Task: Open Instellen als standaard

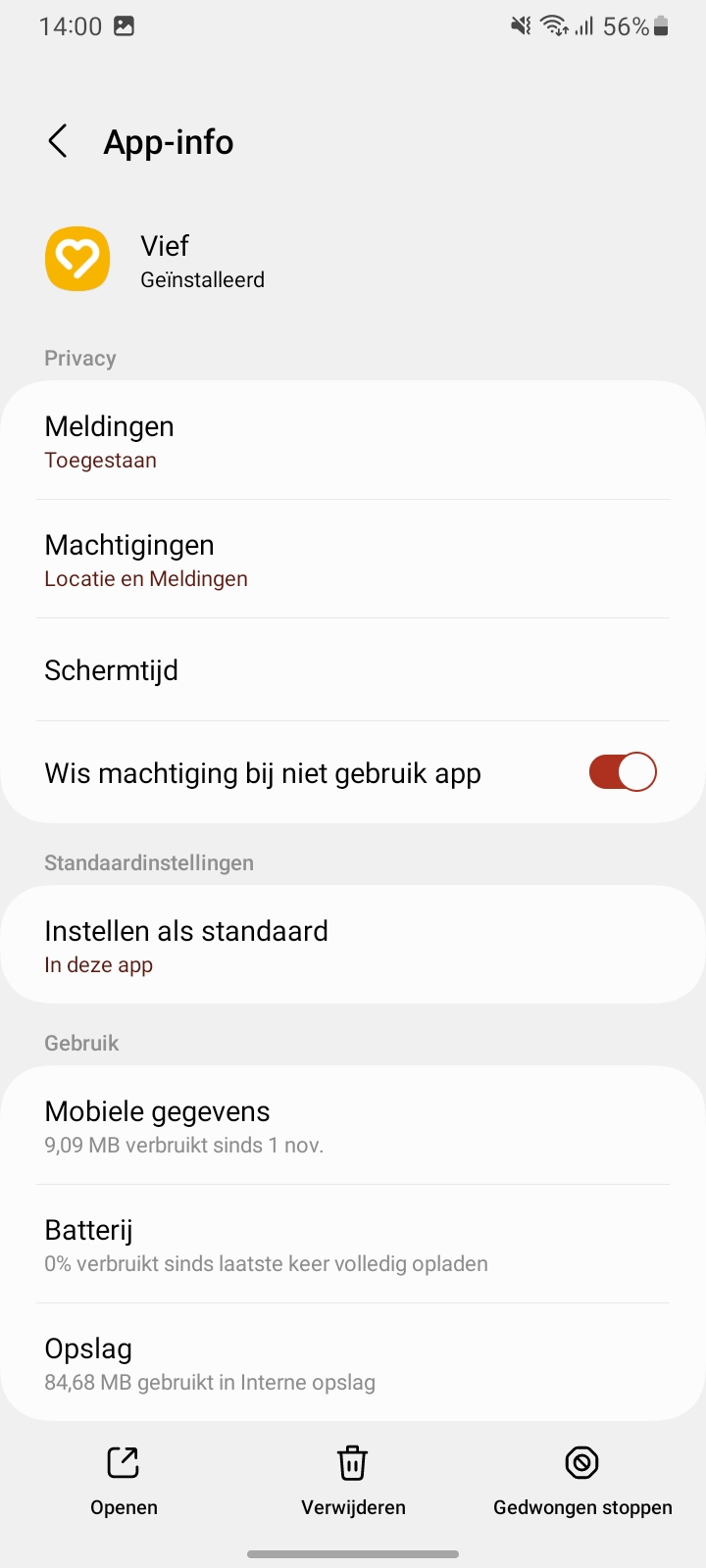Action: [x=353, y=945]
